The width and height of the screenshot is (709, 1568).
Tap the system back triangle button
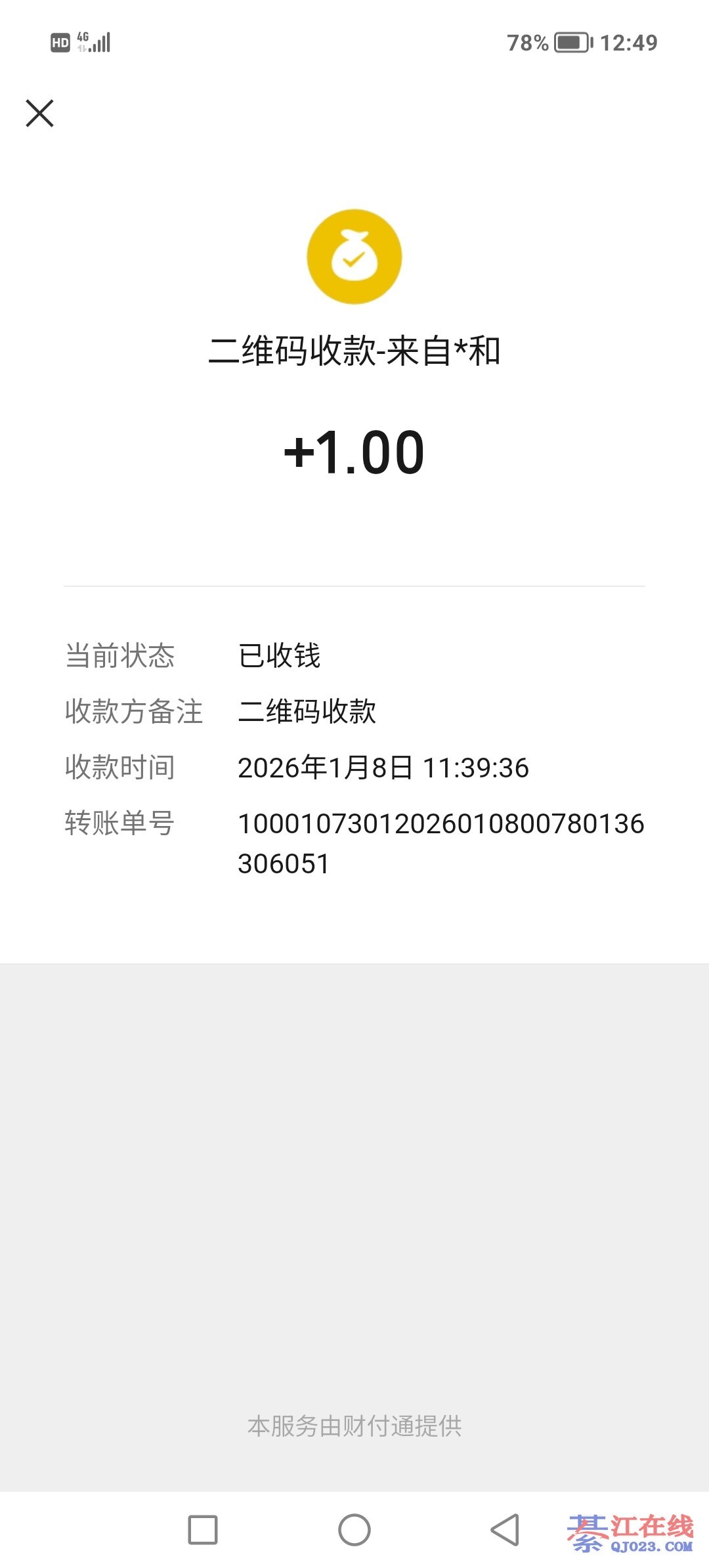[x=505, y=1530]
